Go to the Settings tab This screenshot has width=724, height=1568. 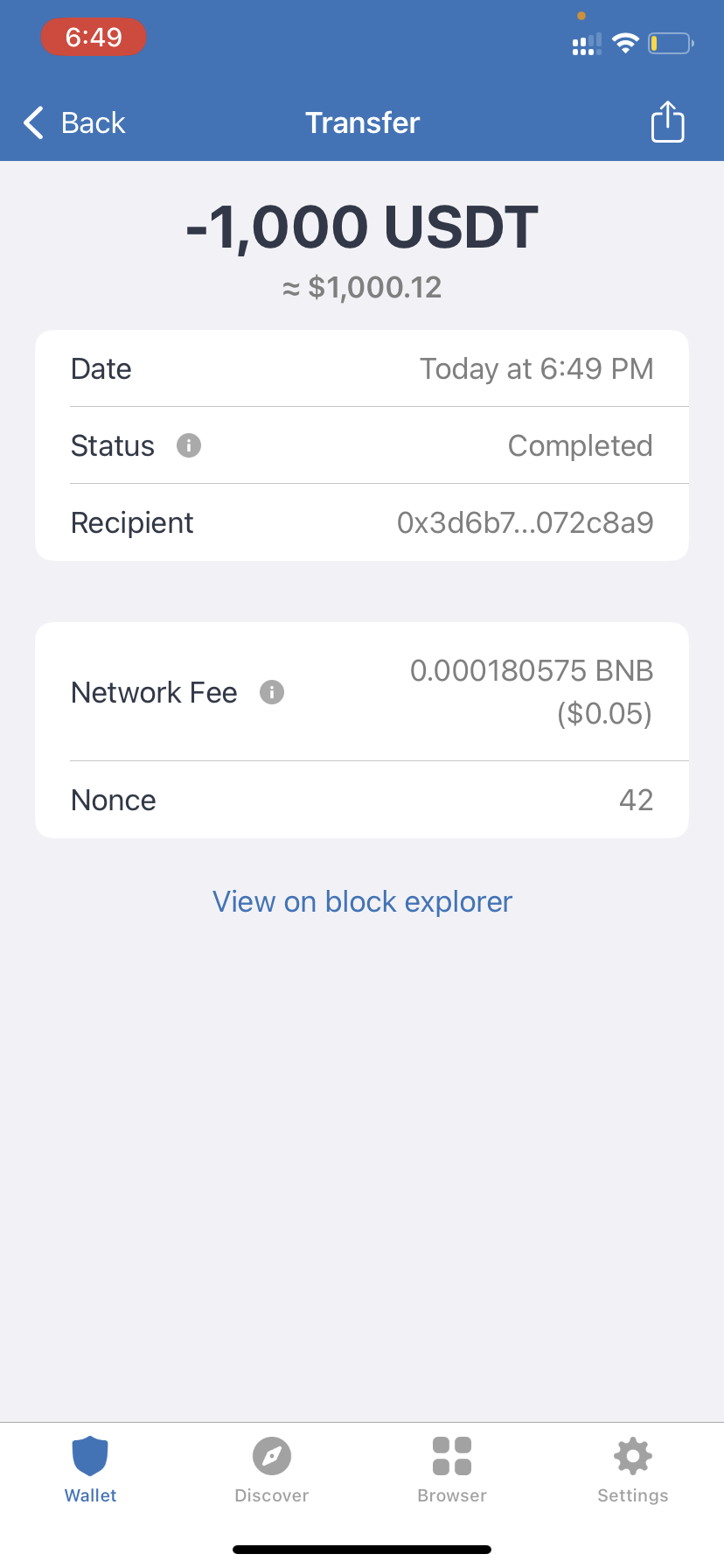pyautogui.click(x=632, y=1471)
